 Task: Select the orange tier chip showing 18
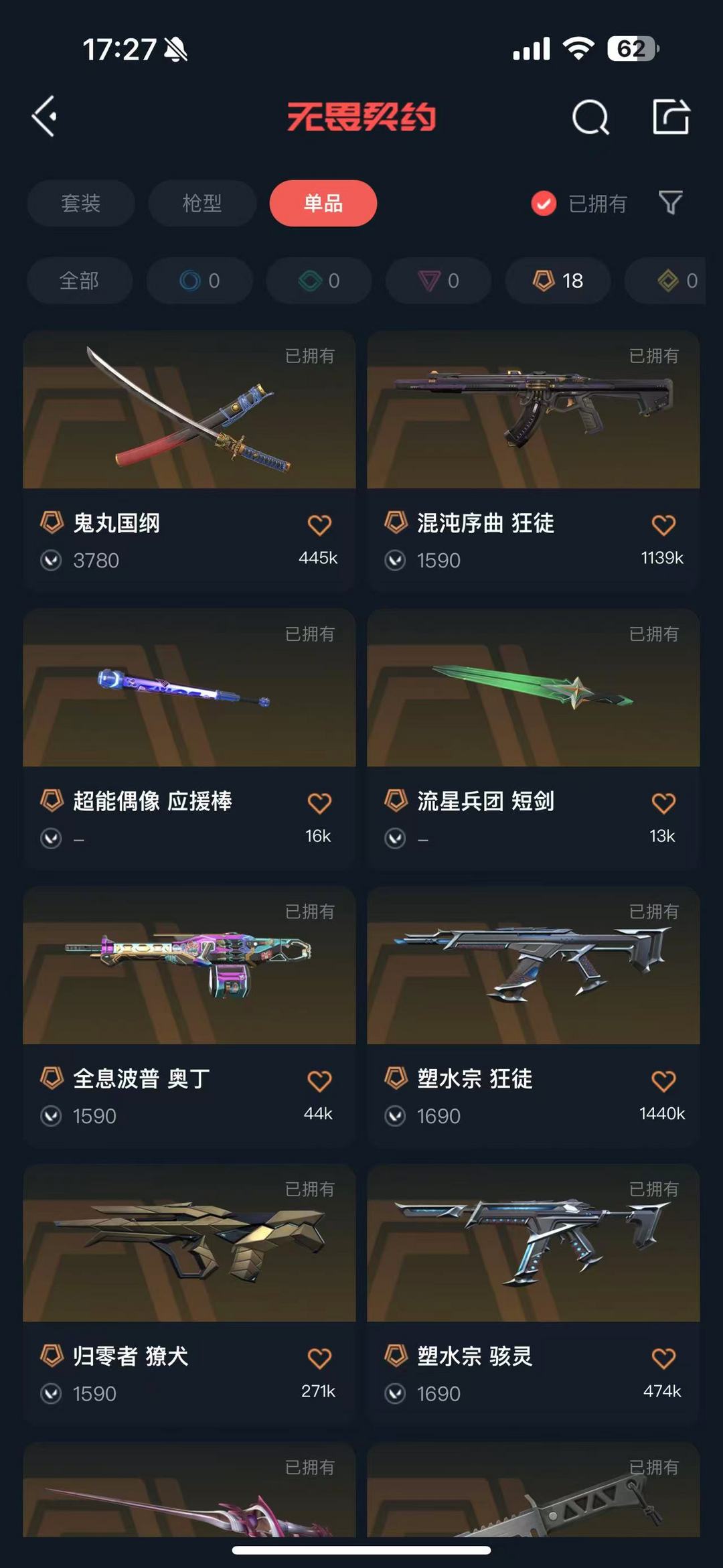pyautogui.click(x=558, y=281)
